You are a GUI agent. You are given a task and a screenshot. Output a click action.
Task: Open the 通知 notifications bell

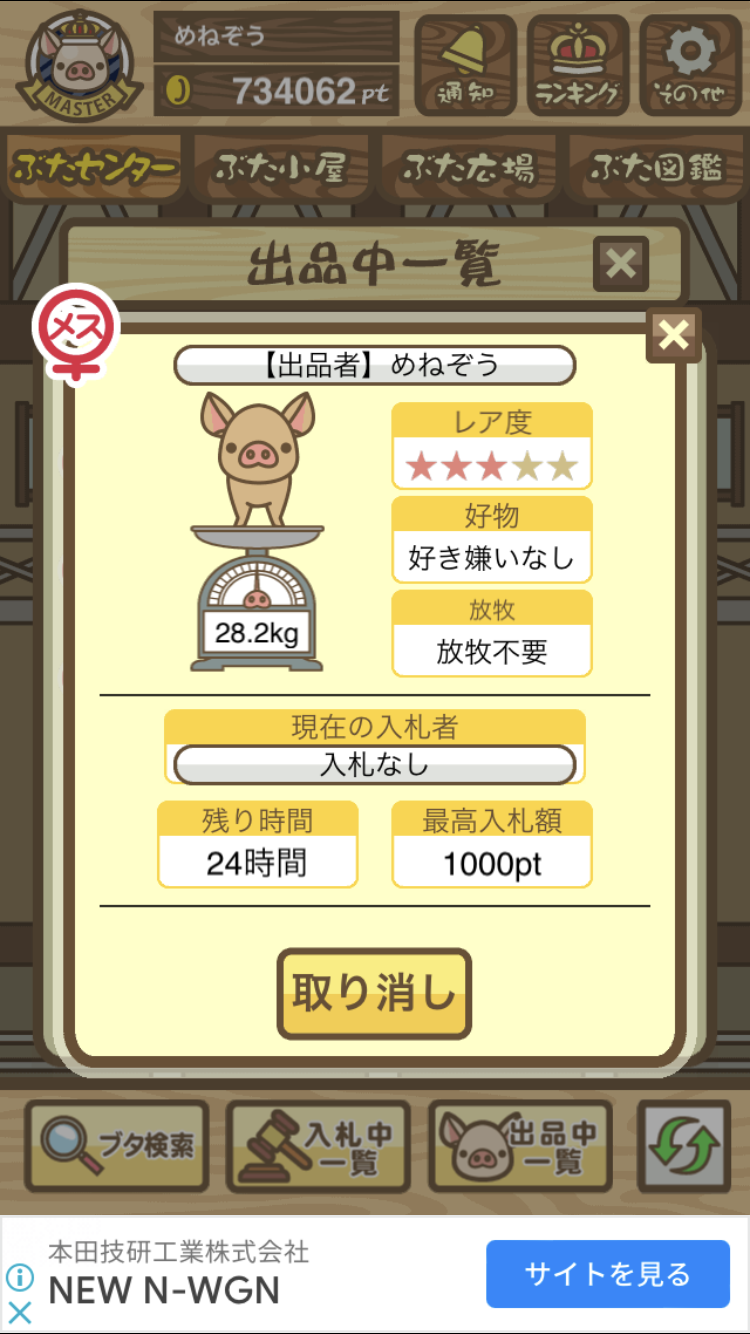pos(465,65)
